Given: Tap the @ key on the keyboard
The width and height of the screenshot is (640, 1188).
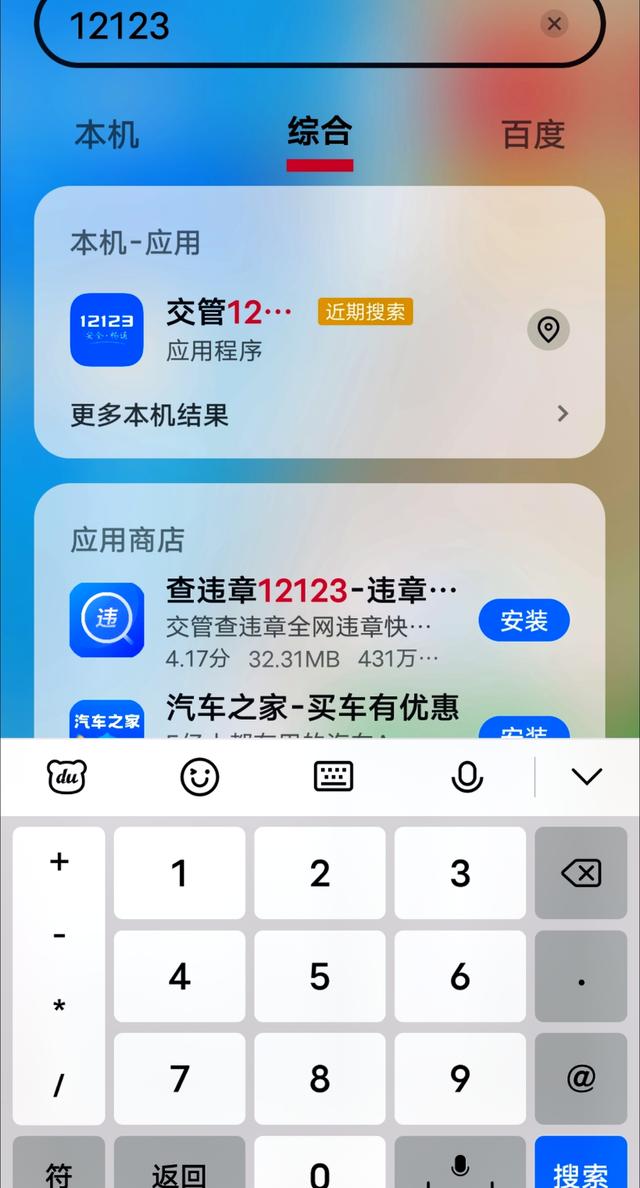Looking at the screenshot, I should (581, 1079).
